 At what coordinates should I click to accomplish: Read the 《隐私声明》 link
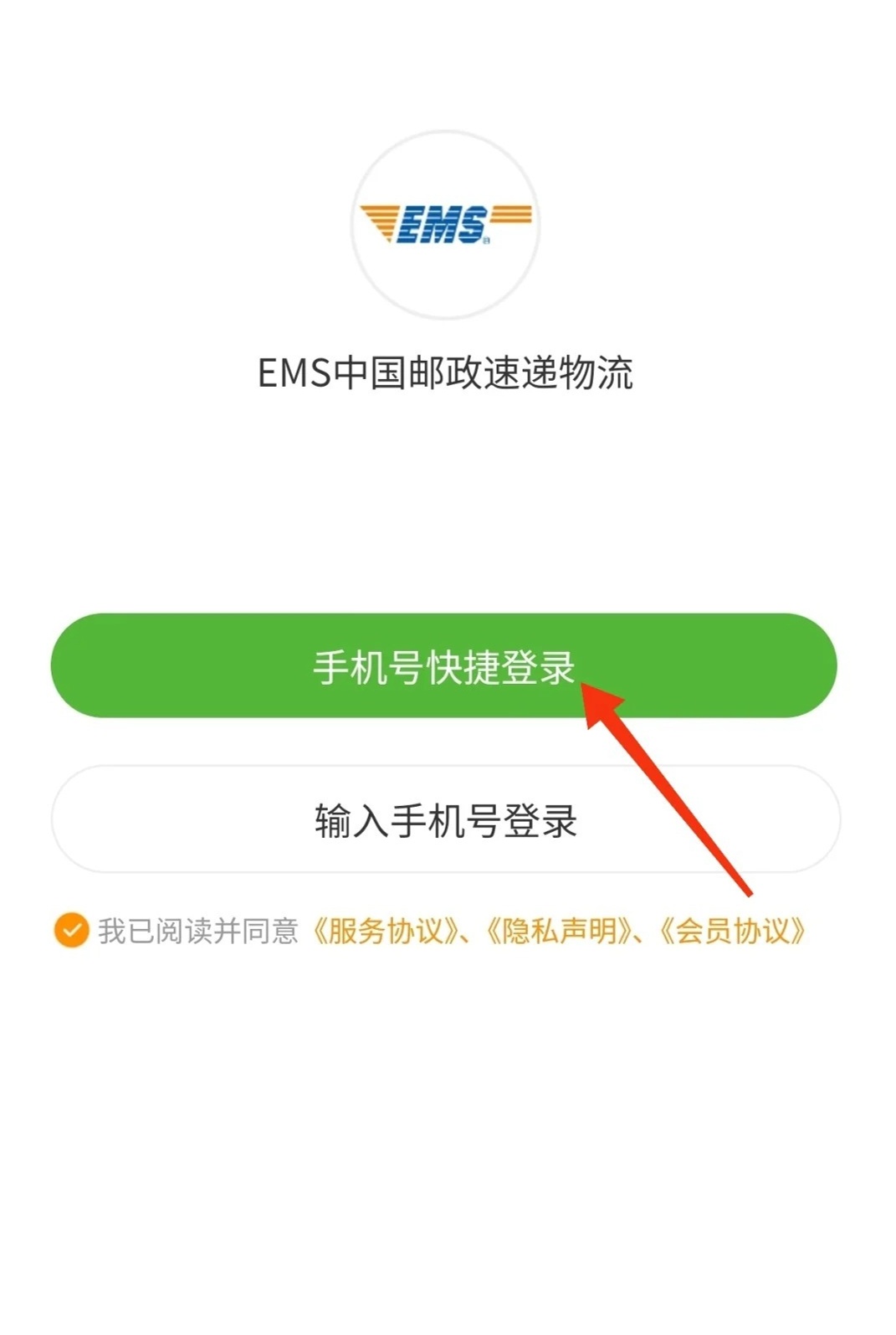point(561,931)
